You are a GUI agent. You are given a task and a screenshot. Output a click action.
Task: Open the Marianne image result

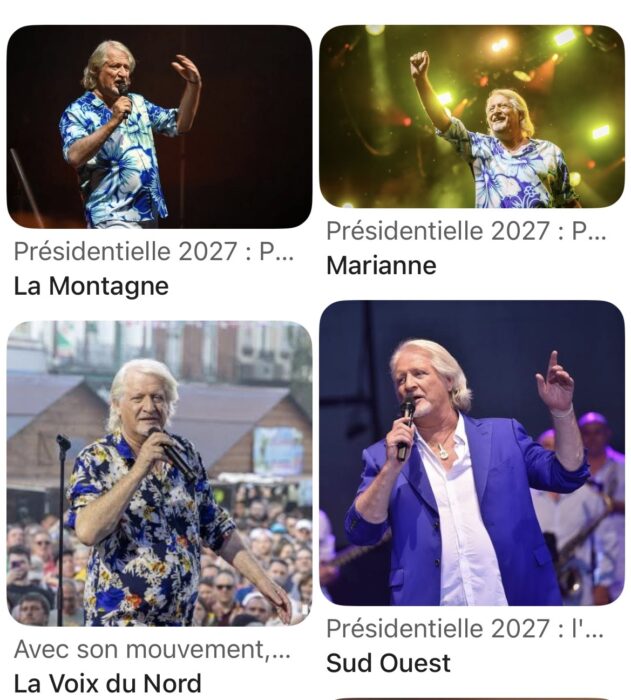click(471, 117)
